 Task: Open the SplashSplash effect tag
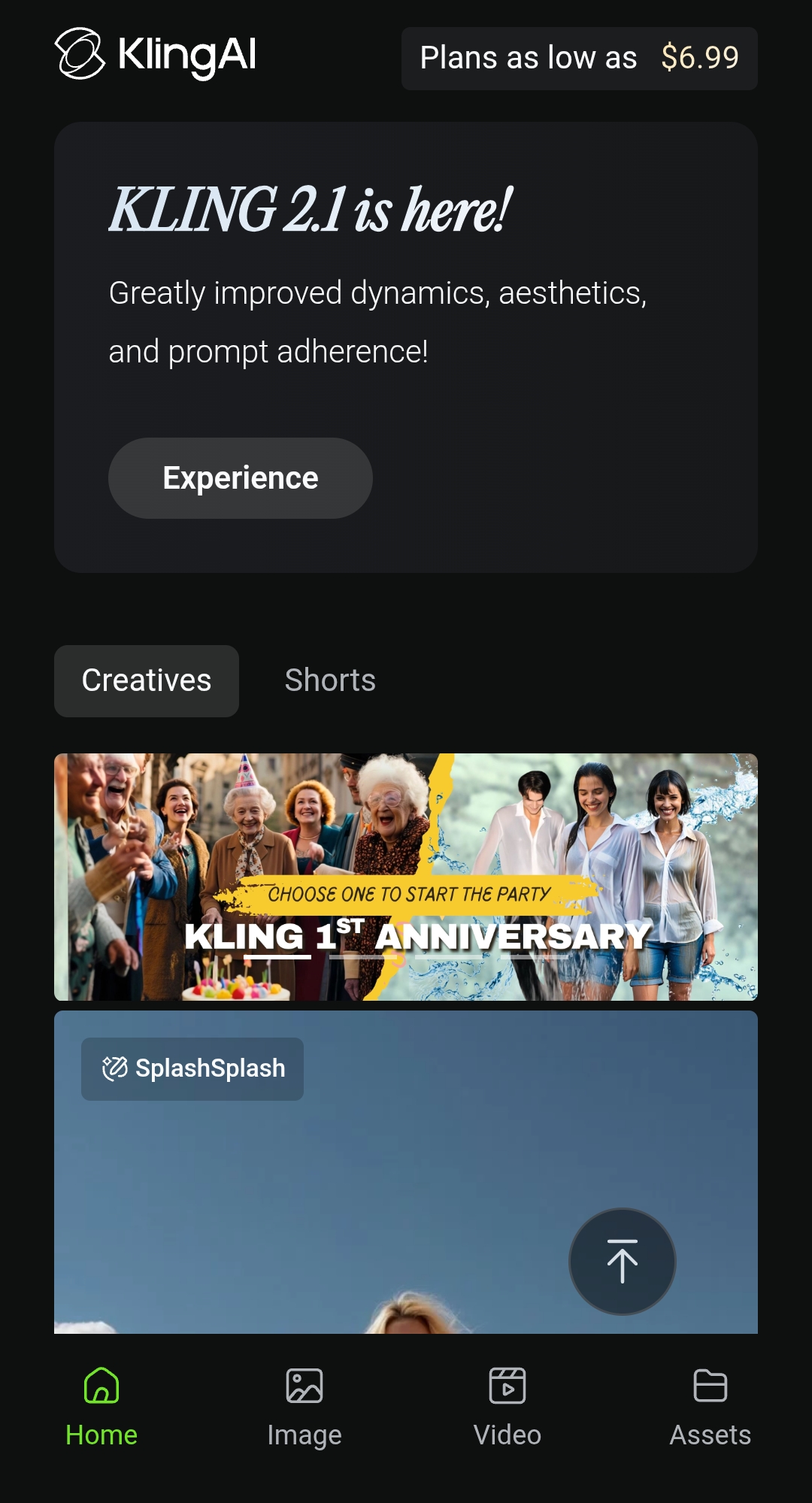192,1068
